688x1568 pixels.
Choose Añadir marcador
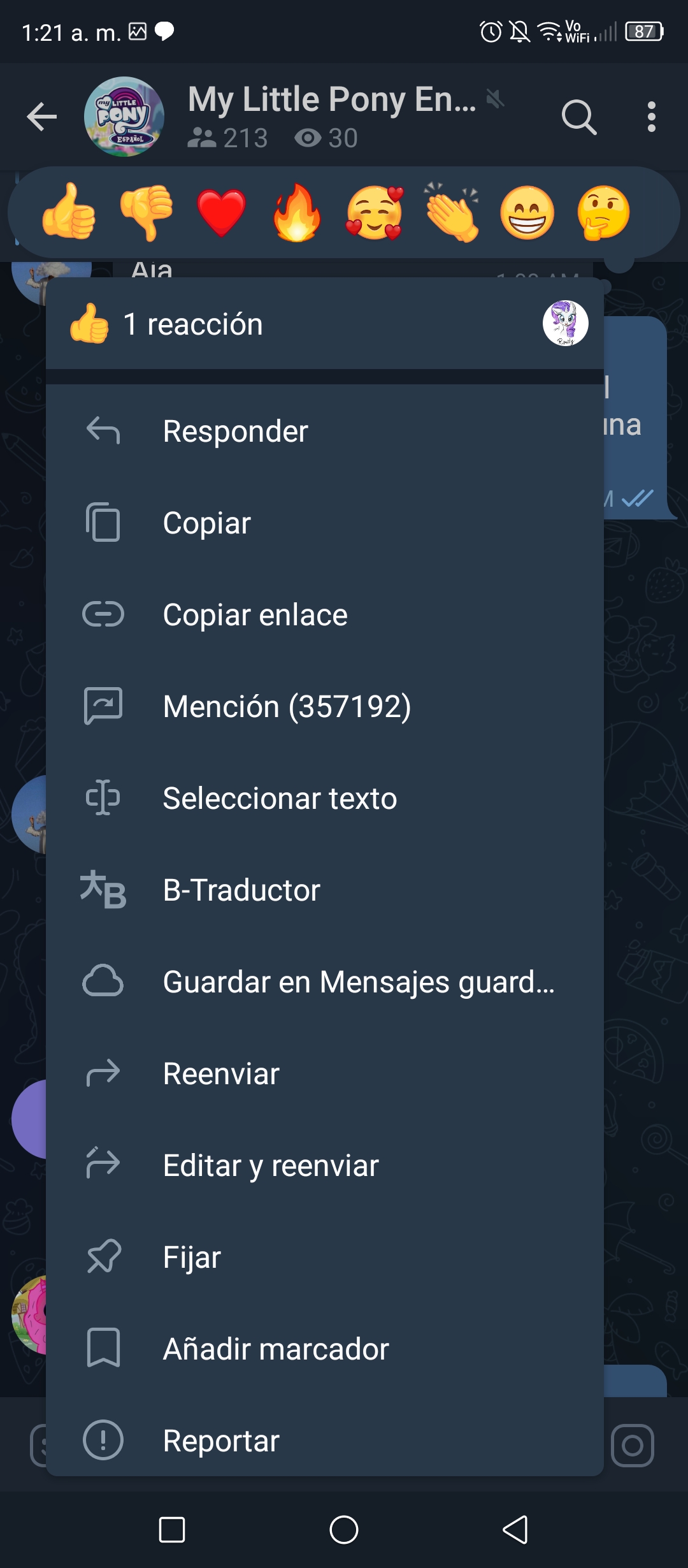[325, 1349]
